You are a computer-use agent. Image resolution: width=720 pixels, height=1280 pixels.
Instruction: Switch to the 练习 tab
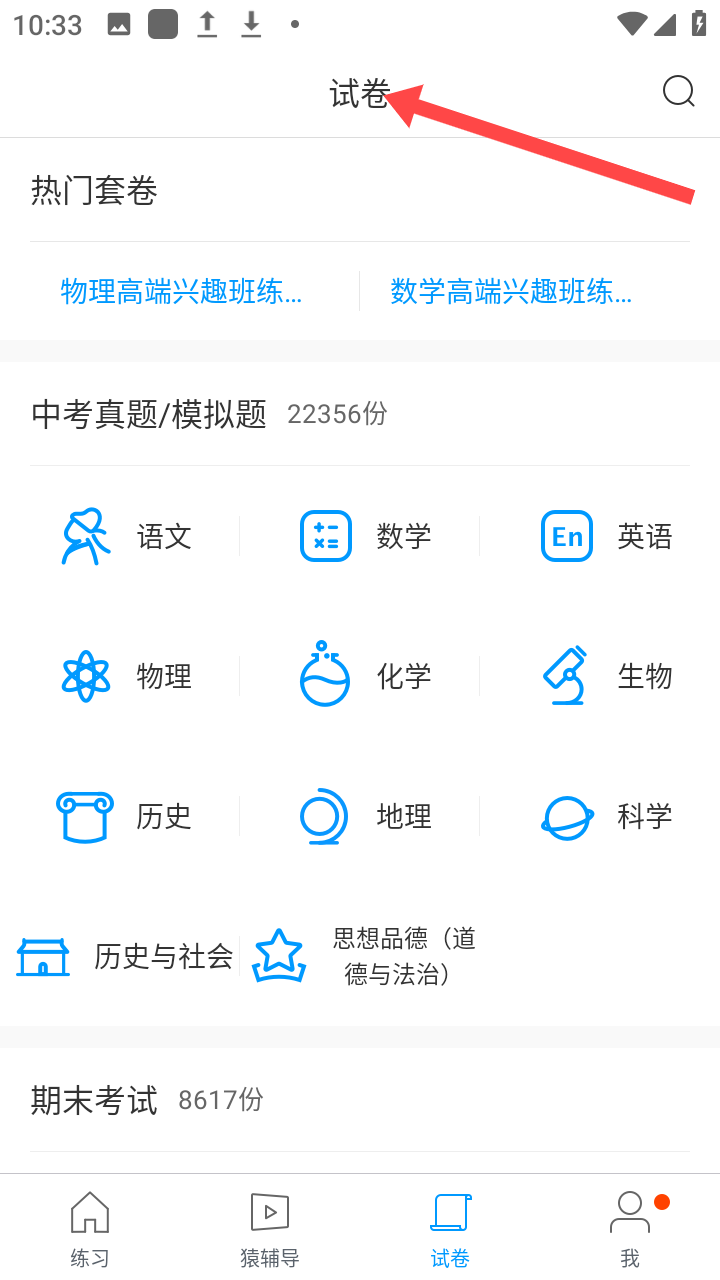coord(90,1229)
